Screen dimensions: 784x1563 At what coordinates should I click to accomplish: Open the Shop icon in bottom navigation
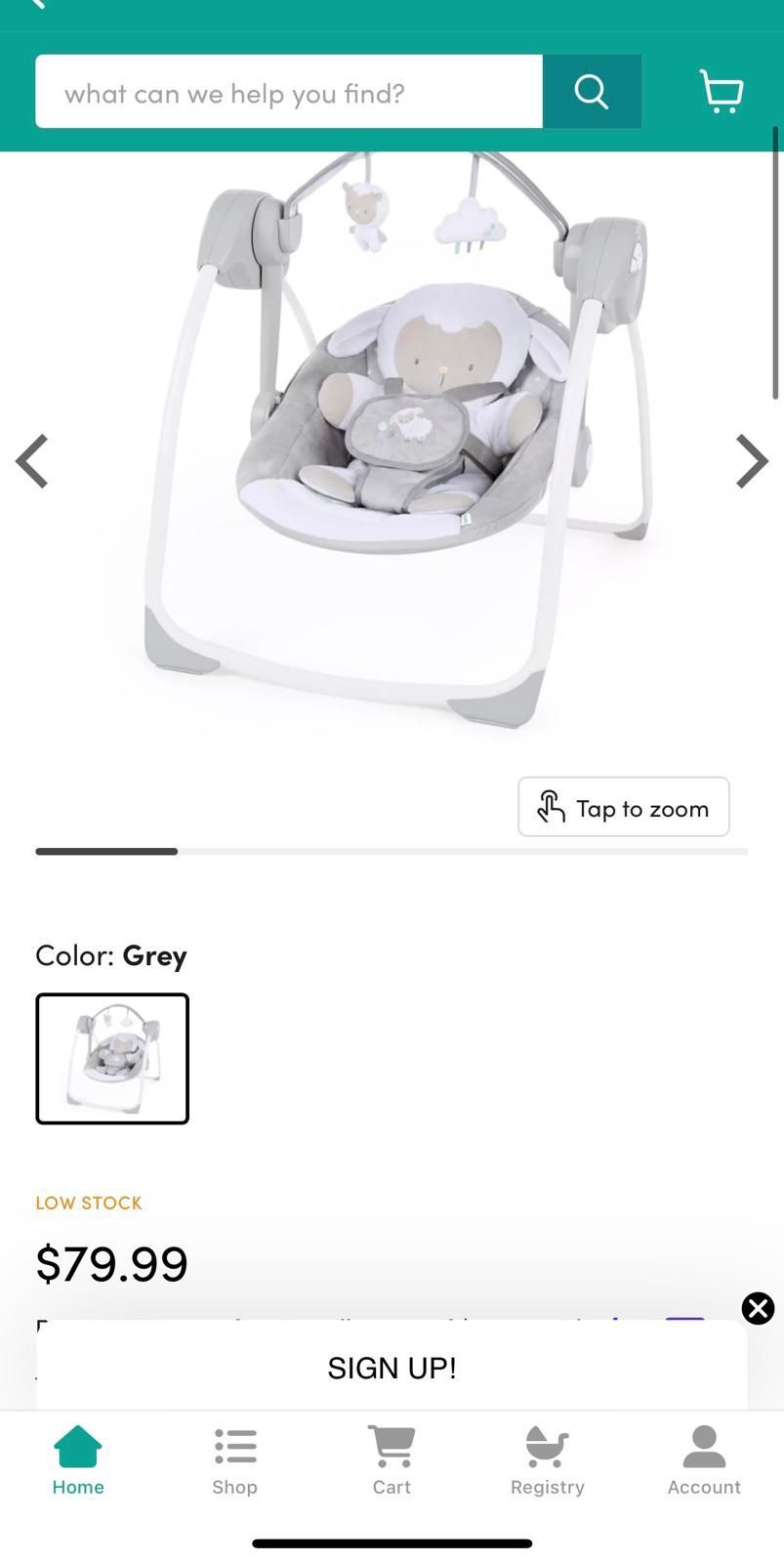click(234, 1456)
